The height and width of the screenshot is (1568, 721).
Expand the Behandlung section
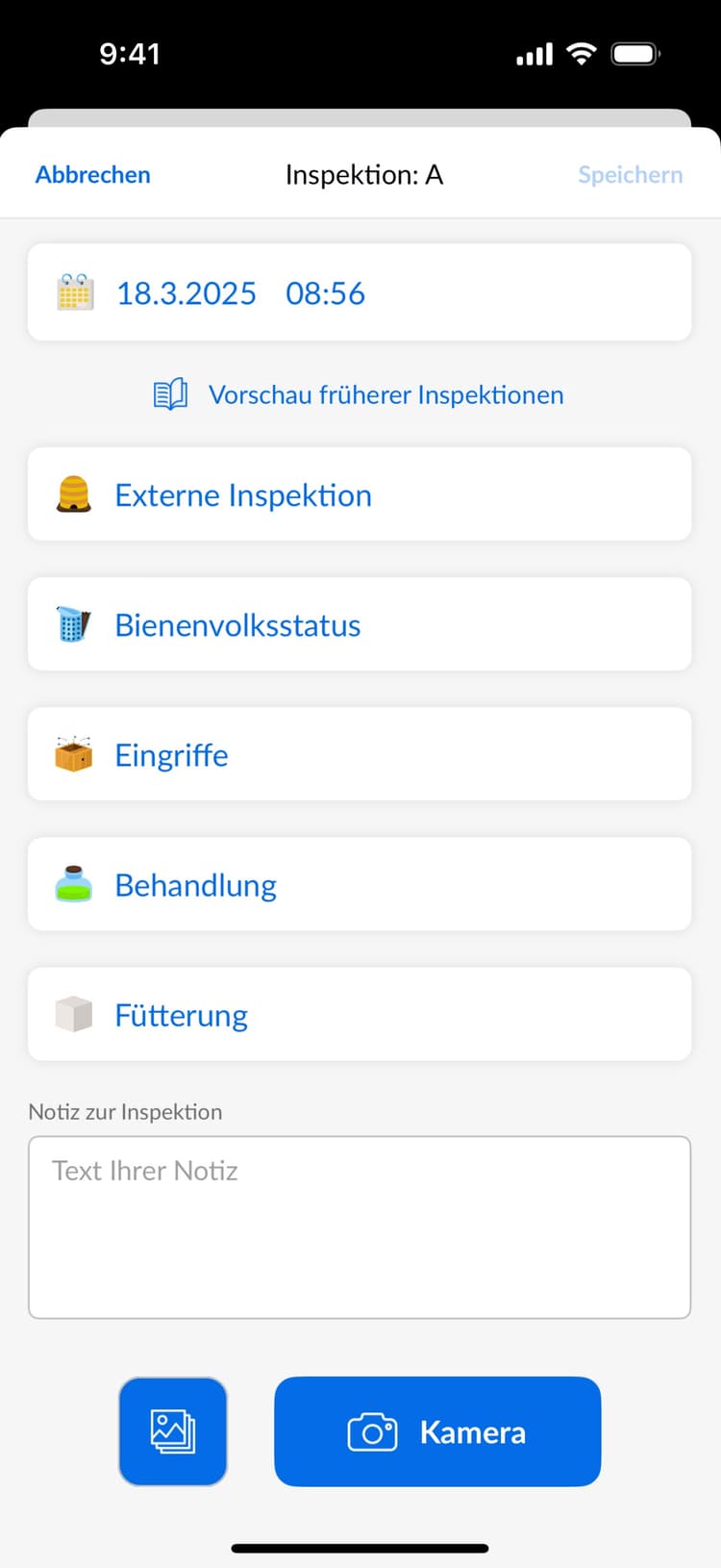(196, 884)
